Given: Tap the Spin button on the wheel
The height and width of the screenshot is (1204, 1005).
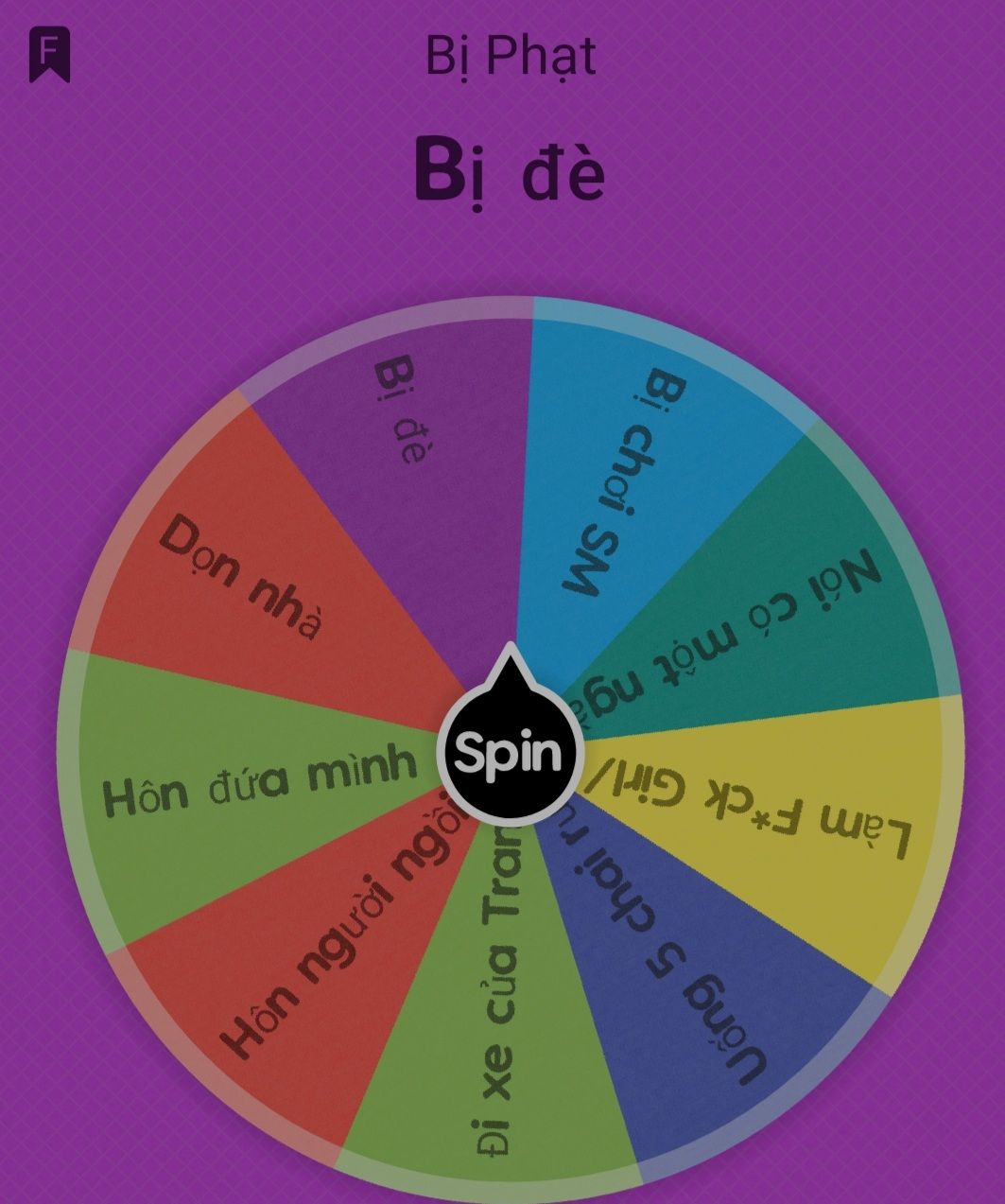Looking at the screenshot, I should coord(509,753).
